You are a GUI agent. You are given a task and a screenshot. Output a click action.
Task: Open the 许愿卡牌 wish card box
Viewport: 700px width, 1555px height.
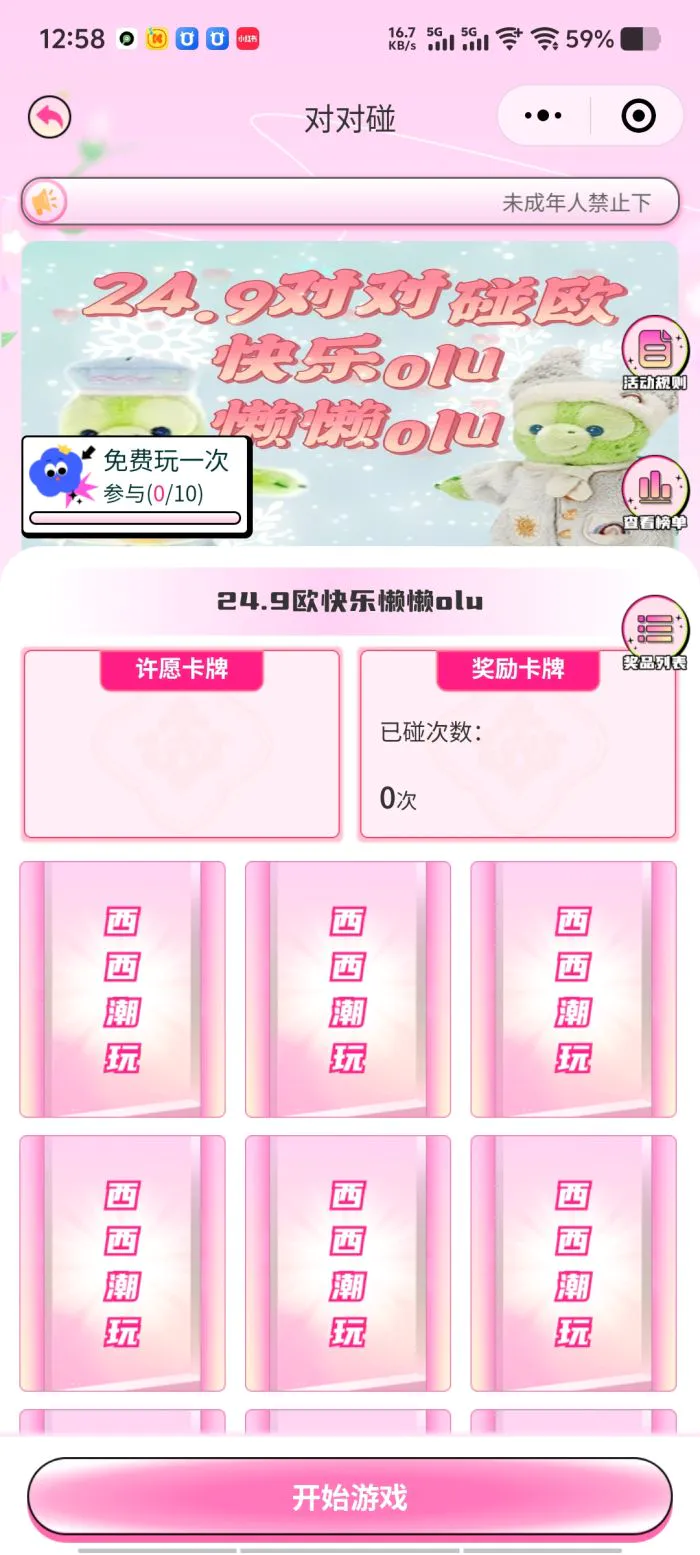coord(182,743)
